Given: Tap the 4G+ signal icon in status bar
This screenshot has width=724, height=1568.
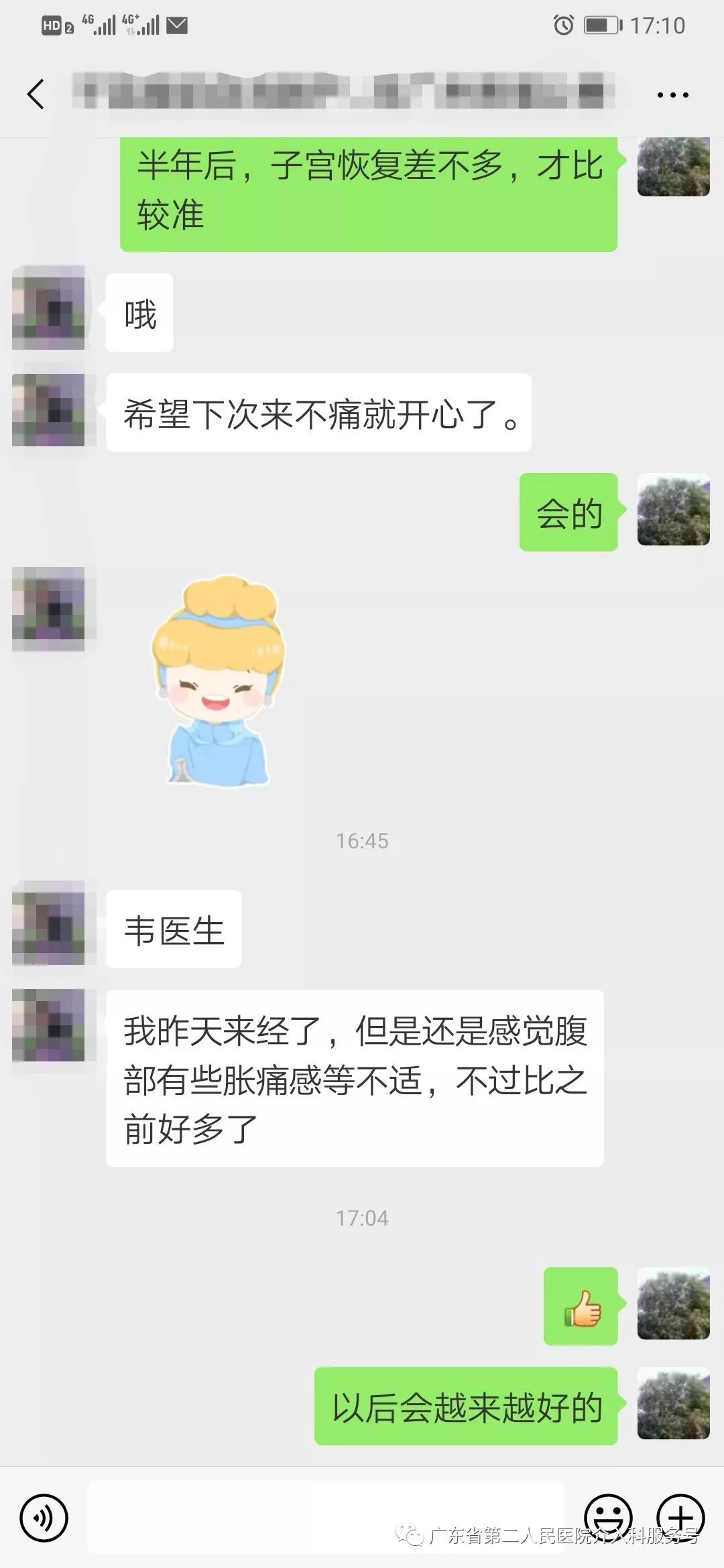Looking at the screenshot, I should 139,23.
